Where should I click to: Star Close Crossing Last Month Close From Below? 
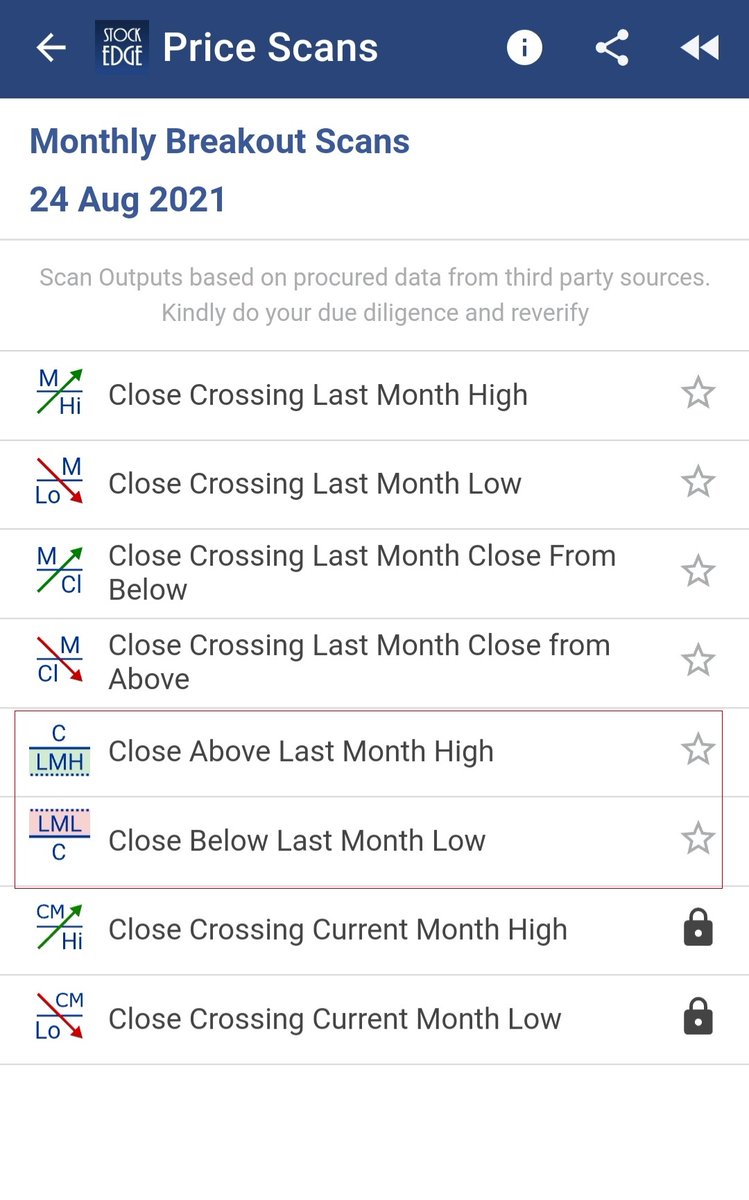click(x=698, y=571)
